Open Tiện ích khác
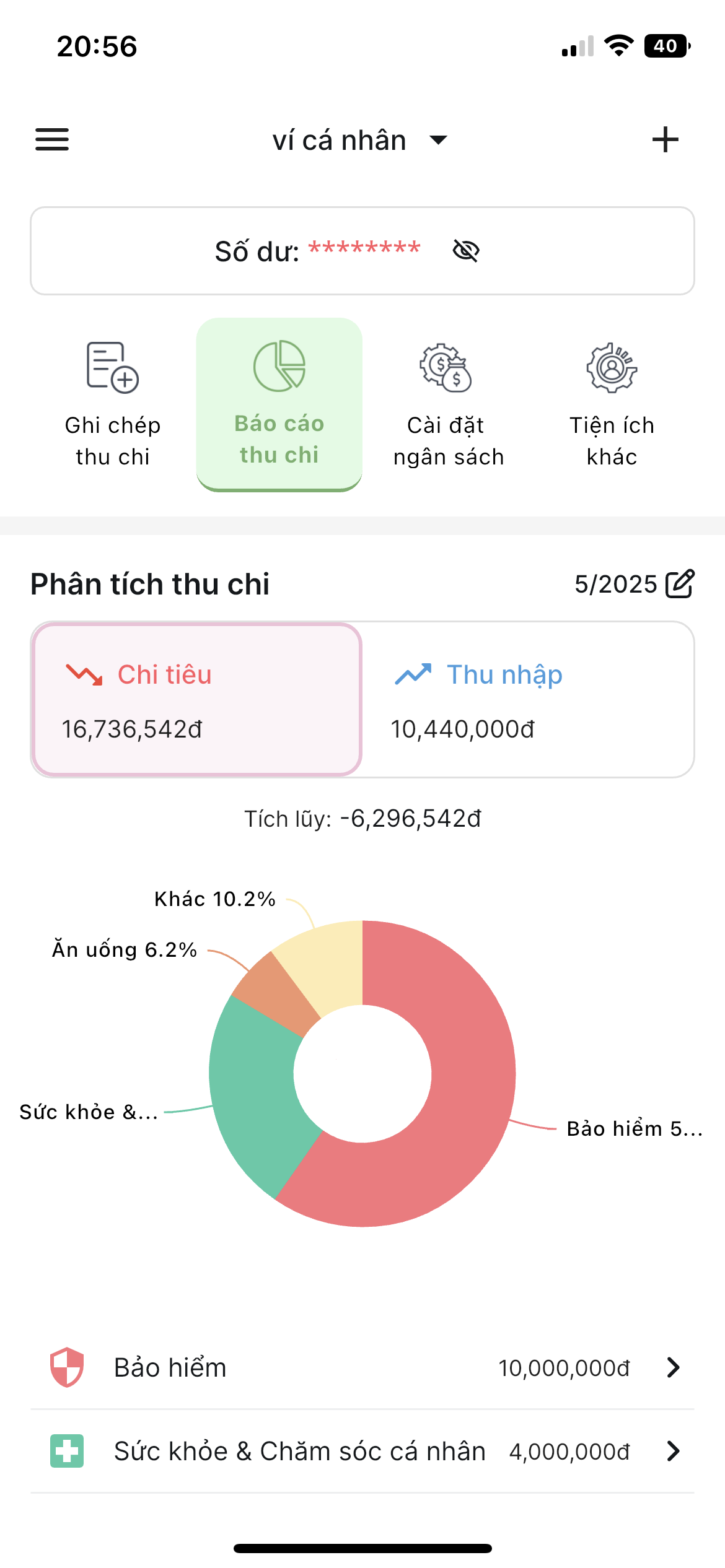 click(612, 404)
